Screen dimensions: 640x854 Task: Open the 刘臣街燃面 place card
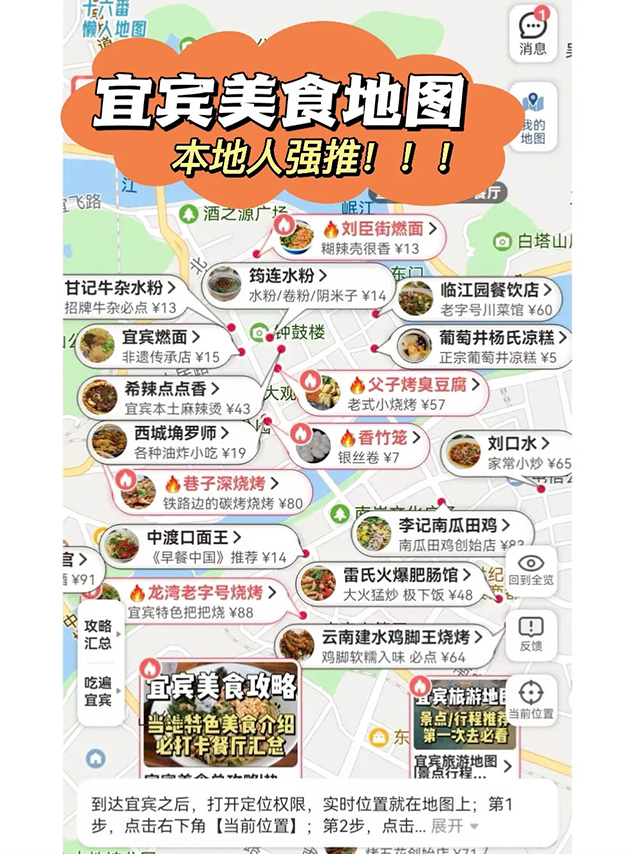[360, 237]
